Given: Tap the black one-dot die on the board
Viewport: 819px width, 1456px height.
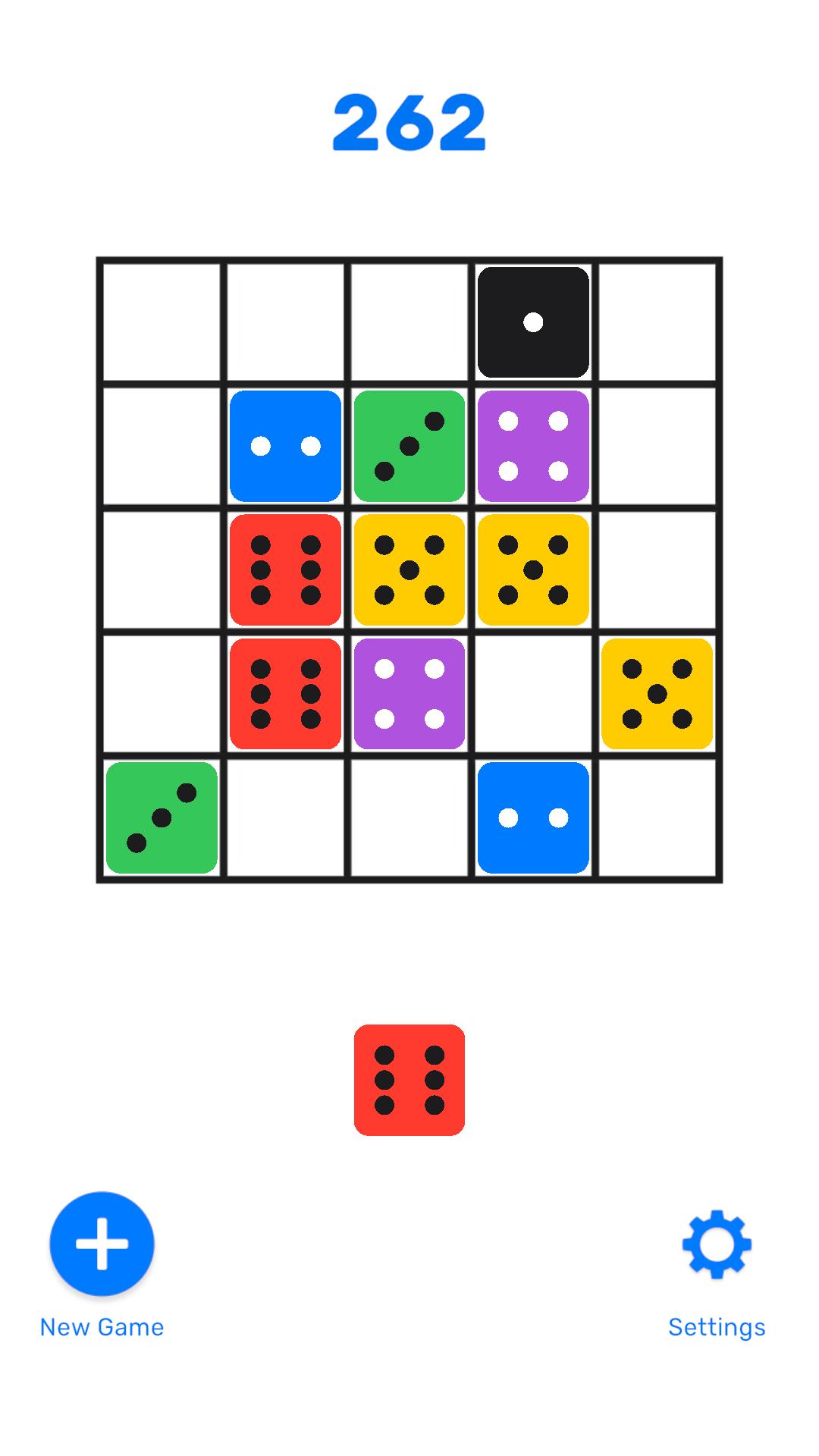Looking at the screenshot, I should (x=533, y=322).
